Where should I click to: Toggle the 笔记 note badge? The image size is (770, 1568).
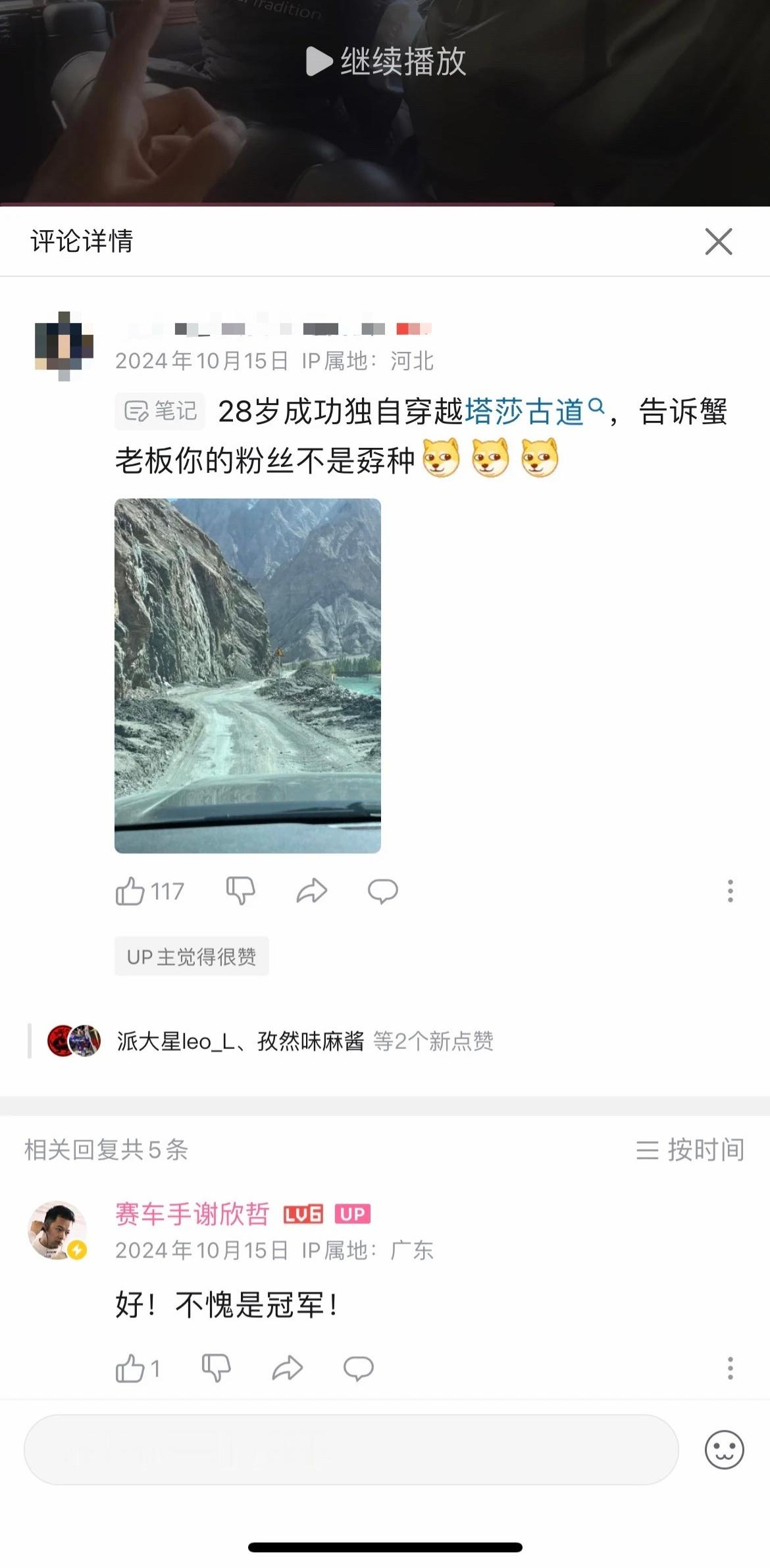[x=160, y=410]
